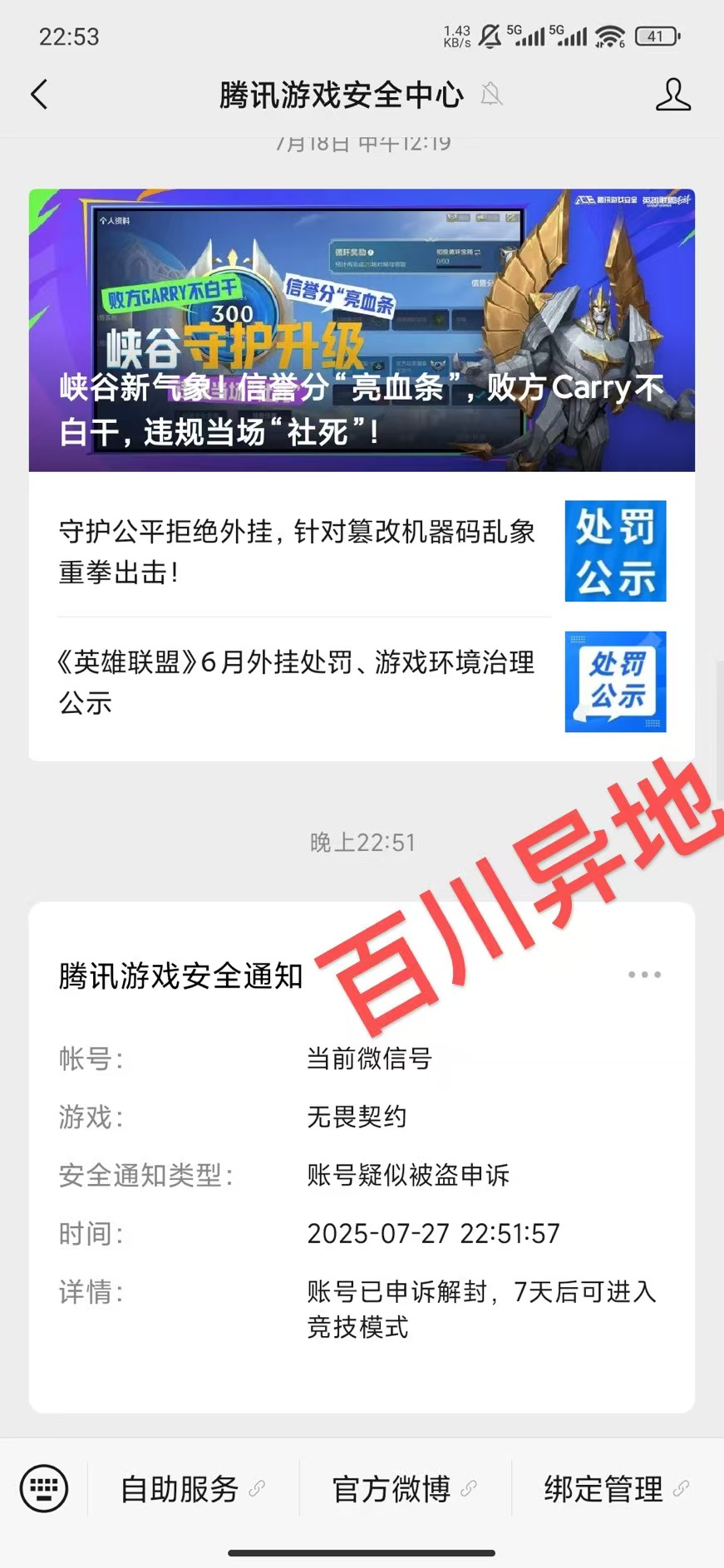
Task: Open the 腾讯游戏安全通知 card
Action: pyautogui.click(x=362, y=1180)
